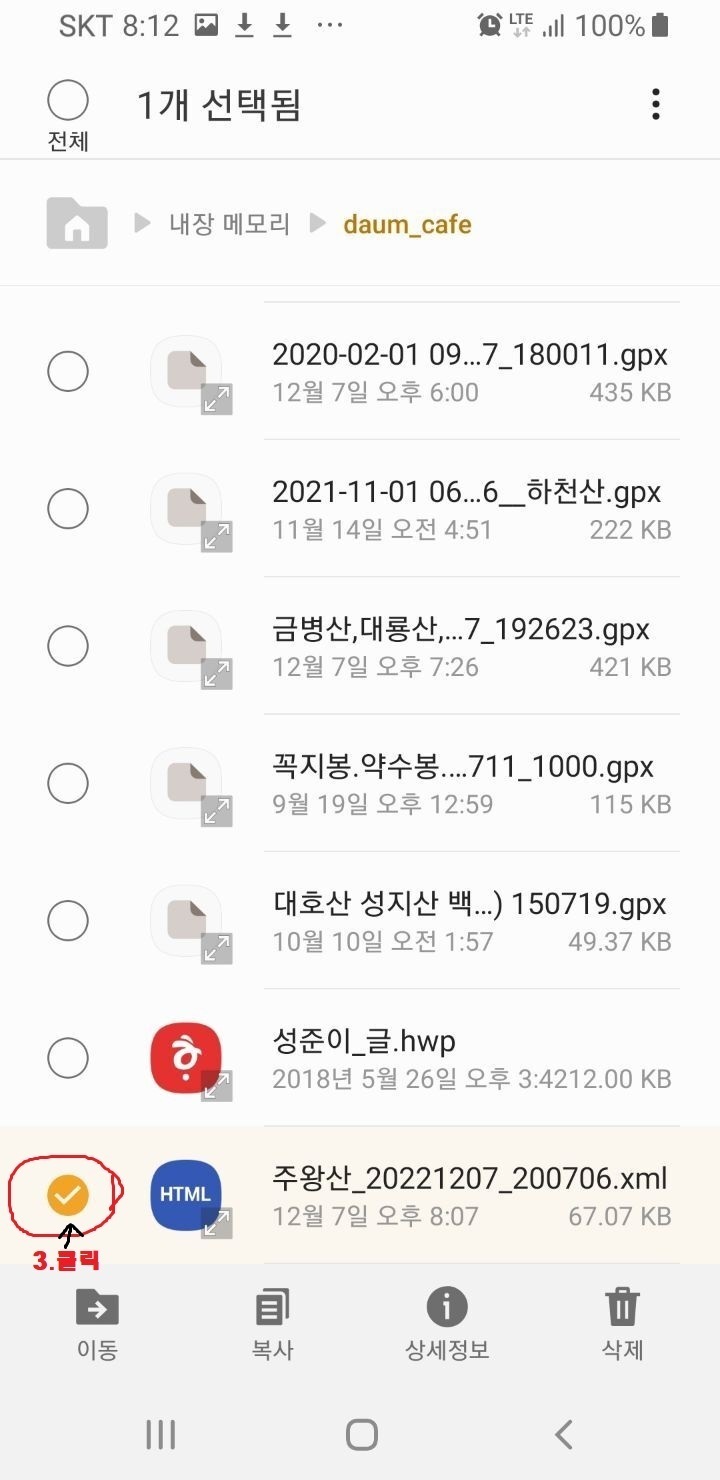Viewport: 720px width, 1480px height.
Task: Select the 금병산,대룡산 gpx file checkbox
Action: point(68,646)
